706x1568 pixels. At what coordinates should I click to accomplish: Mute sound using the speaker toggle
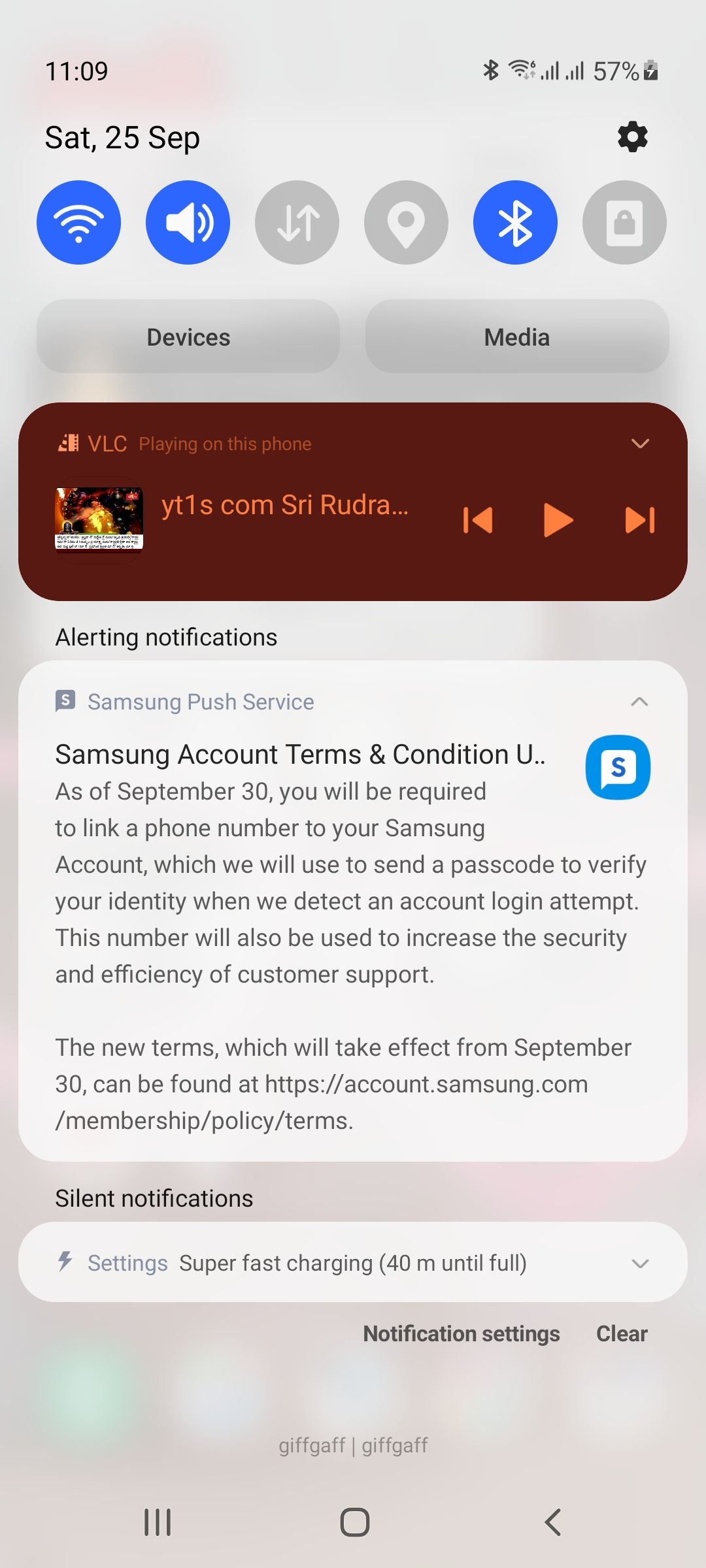tap(188, 223)
